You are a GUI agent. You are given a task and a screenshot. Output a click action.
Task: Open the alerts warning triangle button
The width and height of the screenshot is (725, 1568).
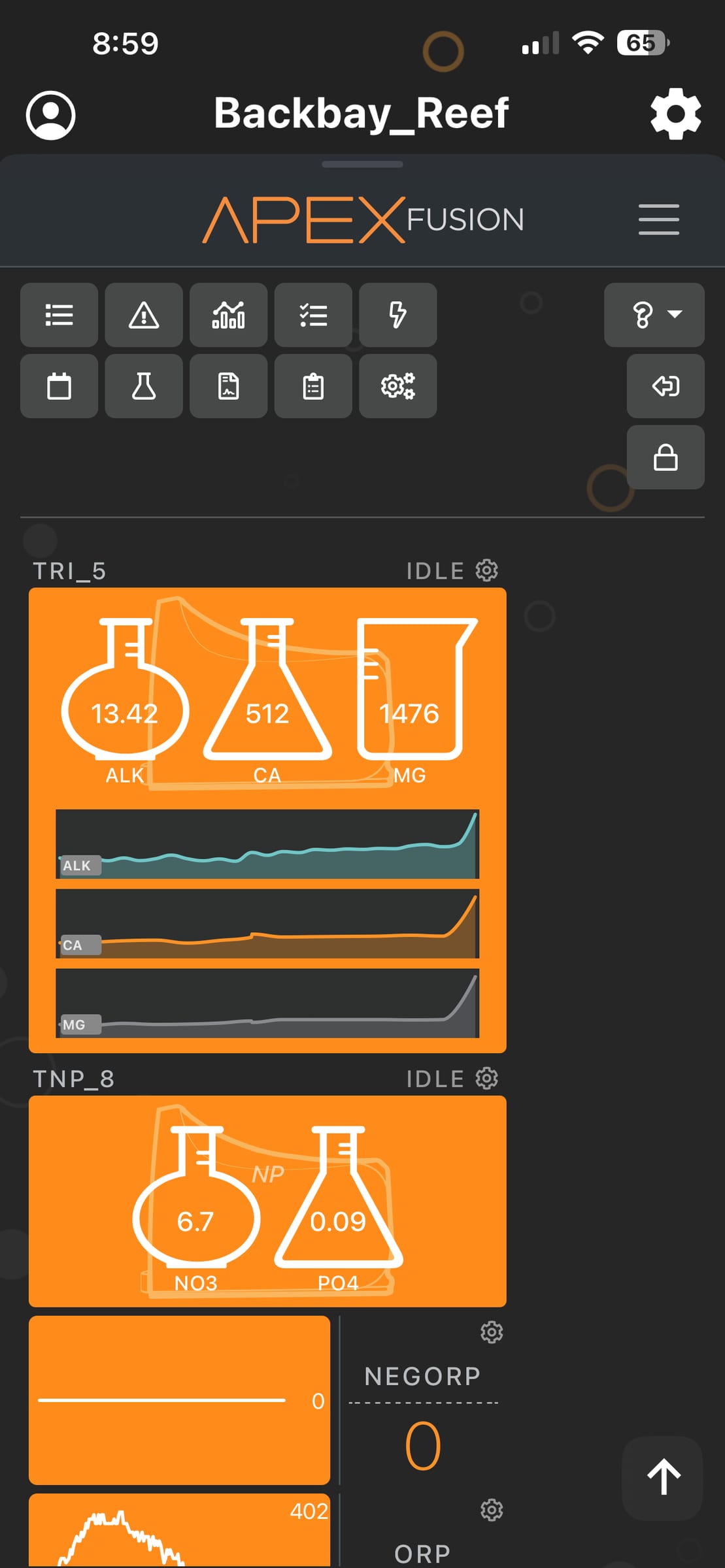(144, 315)
